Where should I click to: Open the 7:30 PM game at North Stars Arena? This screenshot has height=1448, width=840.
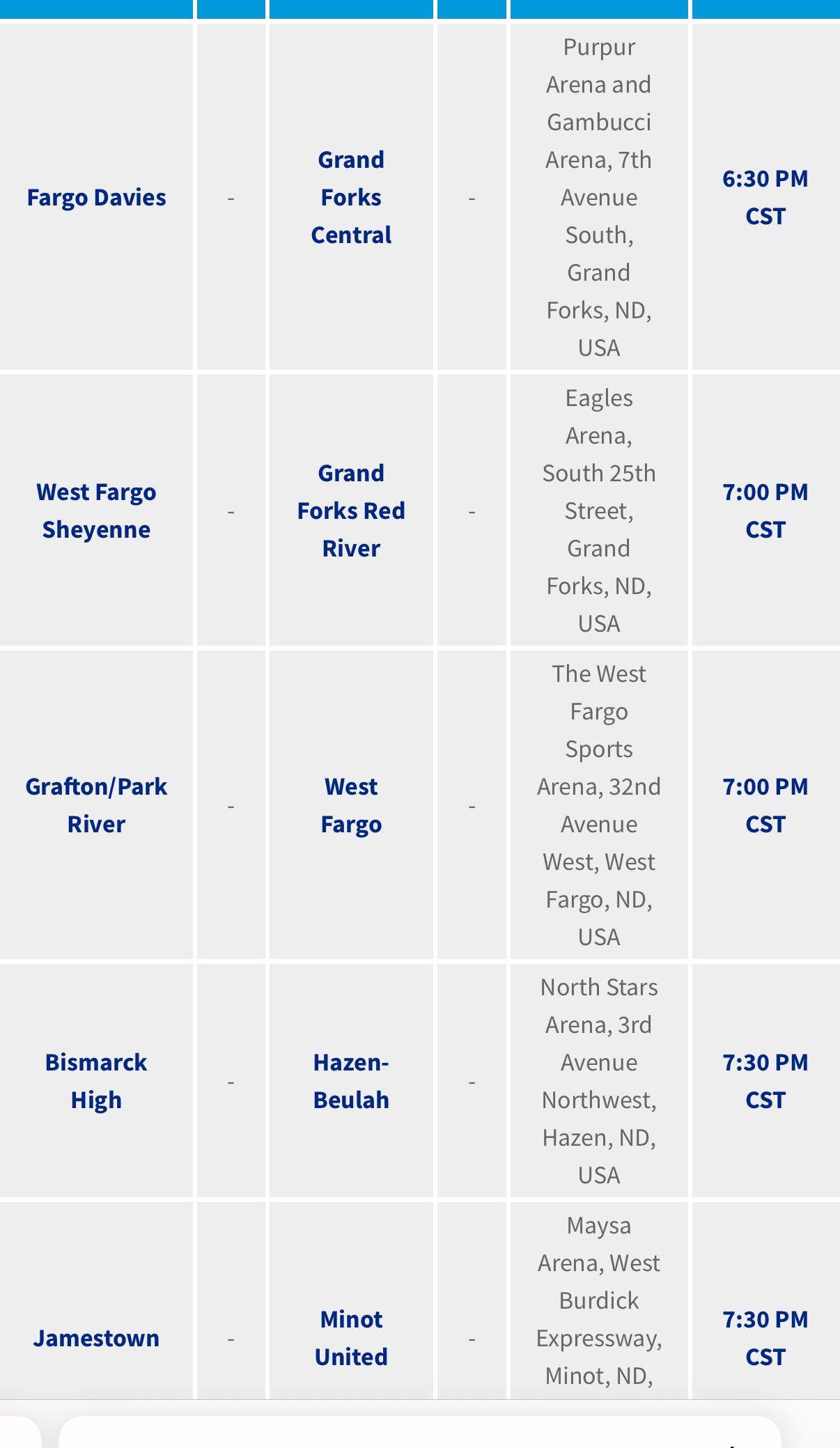click(x=765, y=1081)
